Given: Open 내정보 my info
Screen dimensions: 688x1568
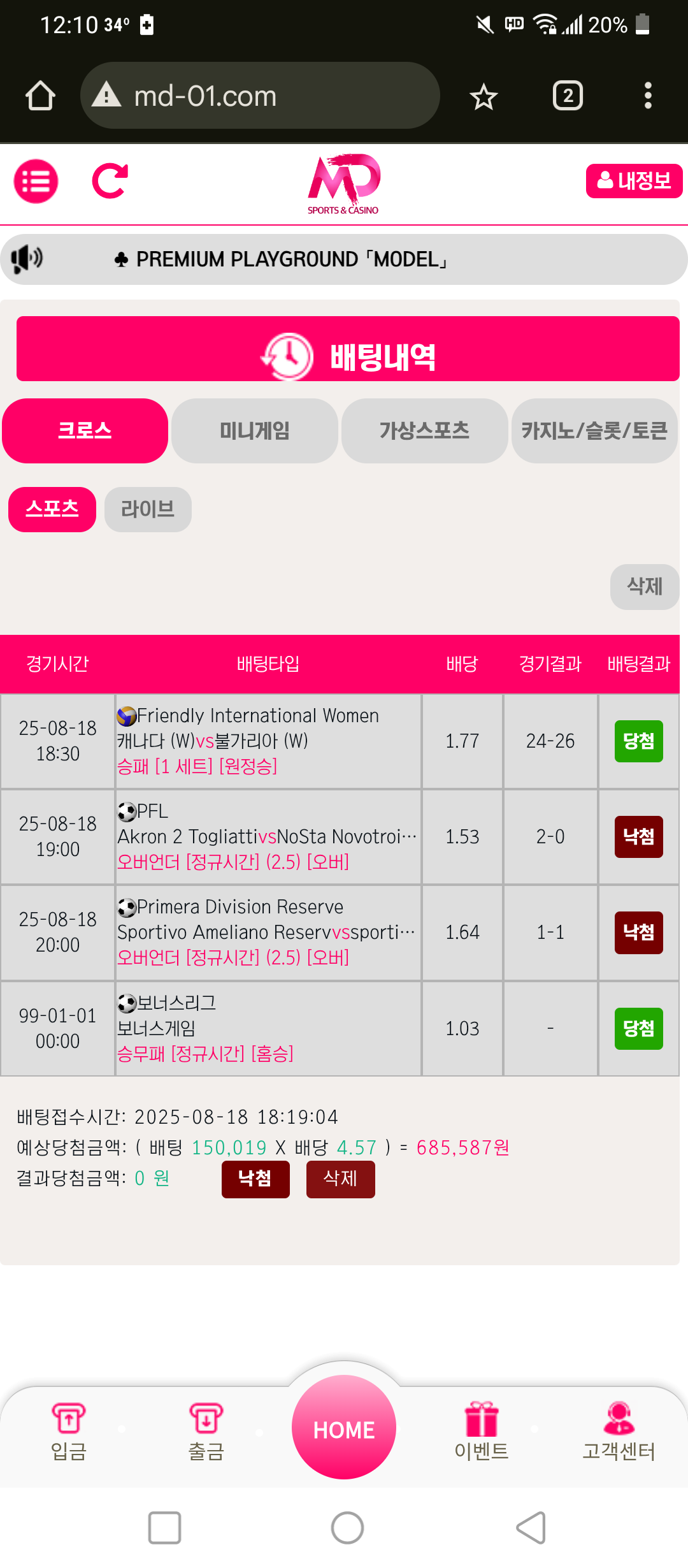Looking at the screenshot, I should coord(634,181).
